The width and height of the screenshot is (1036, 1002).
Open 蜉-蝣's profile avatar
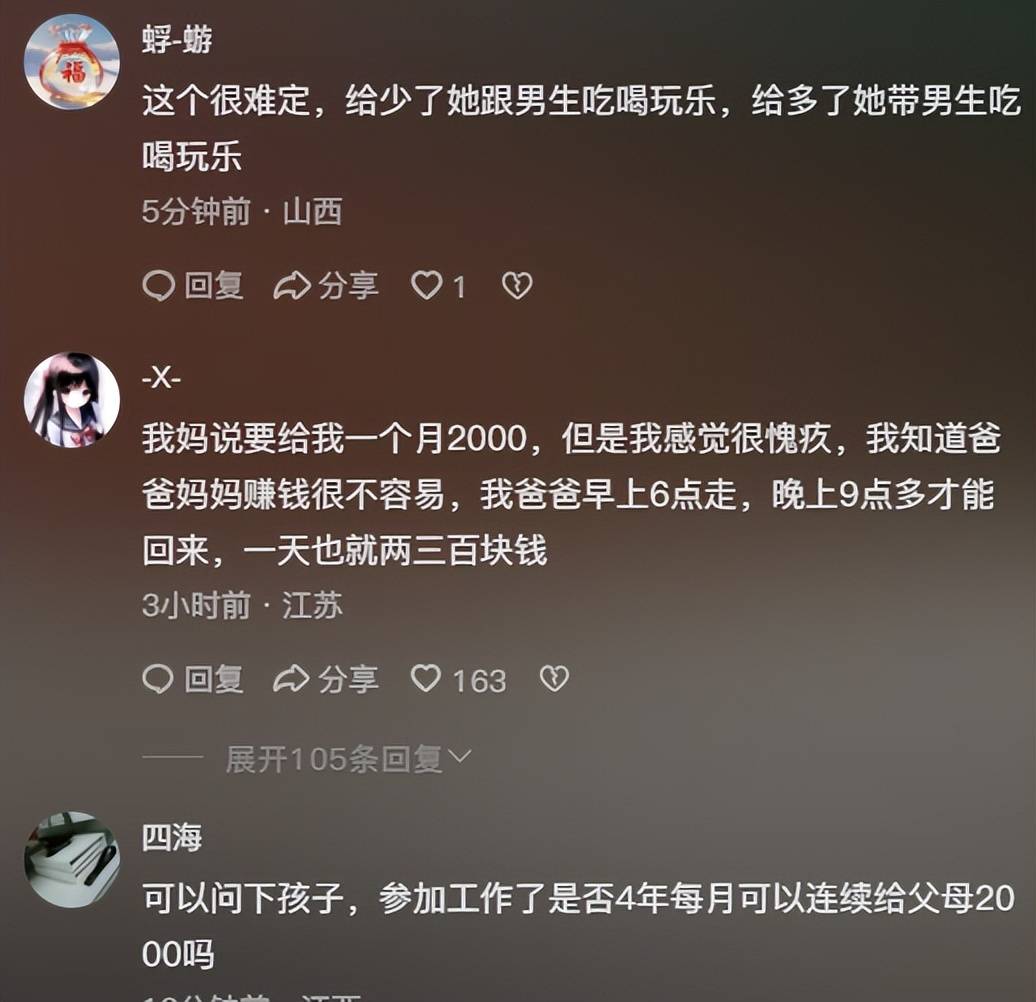[x=72, y=62]
